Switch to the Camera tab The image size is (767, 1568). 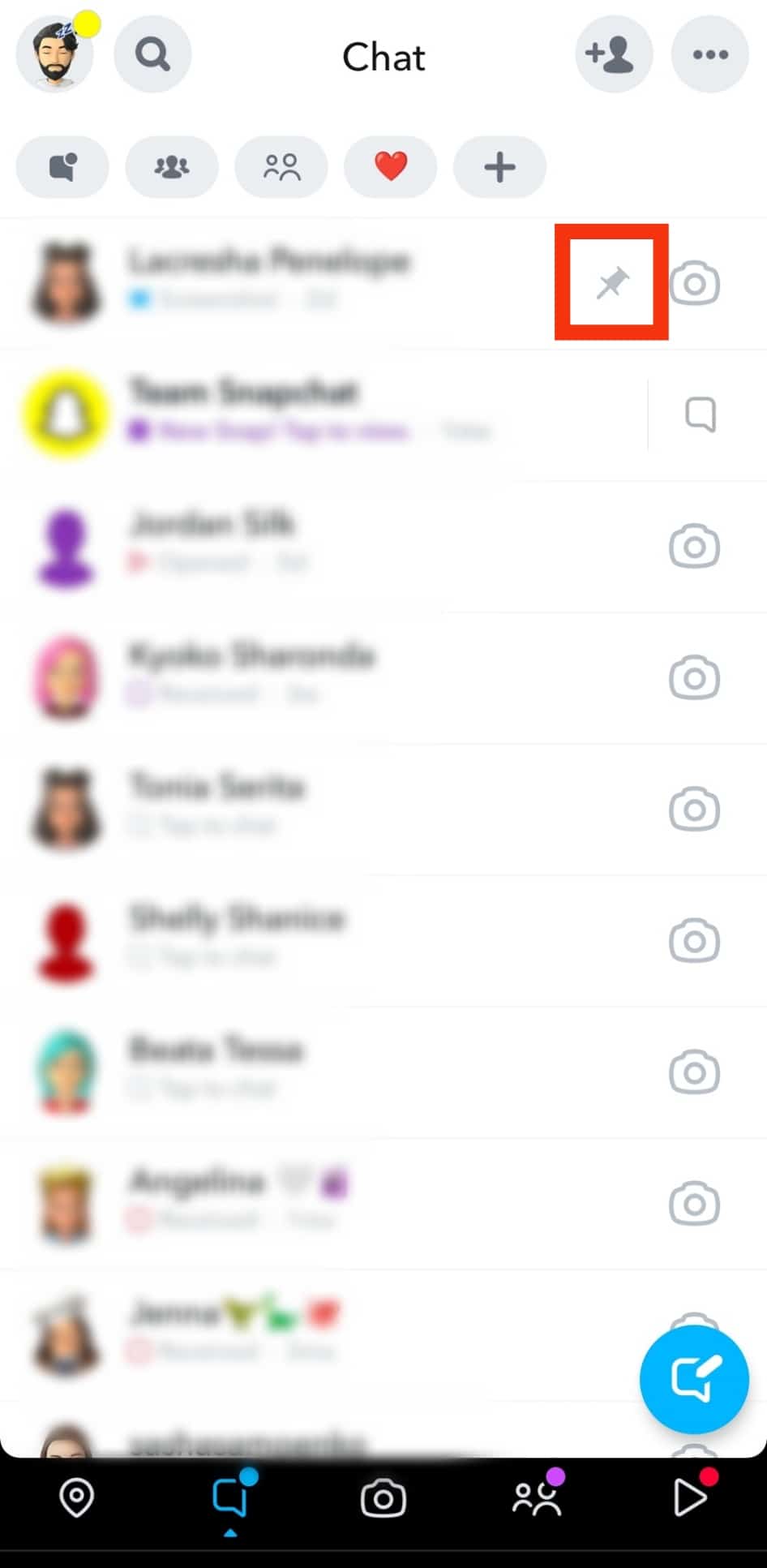pos(383,1497)
